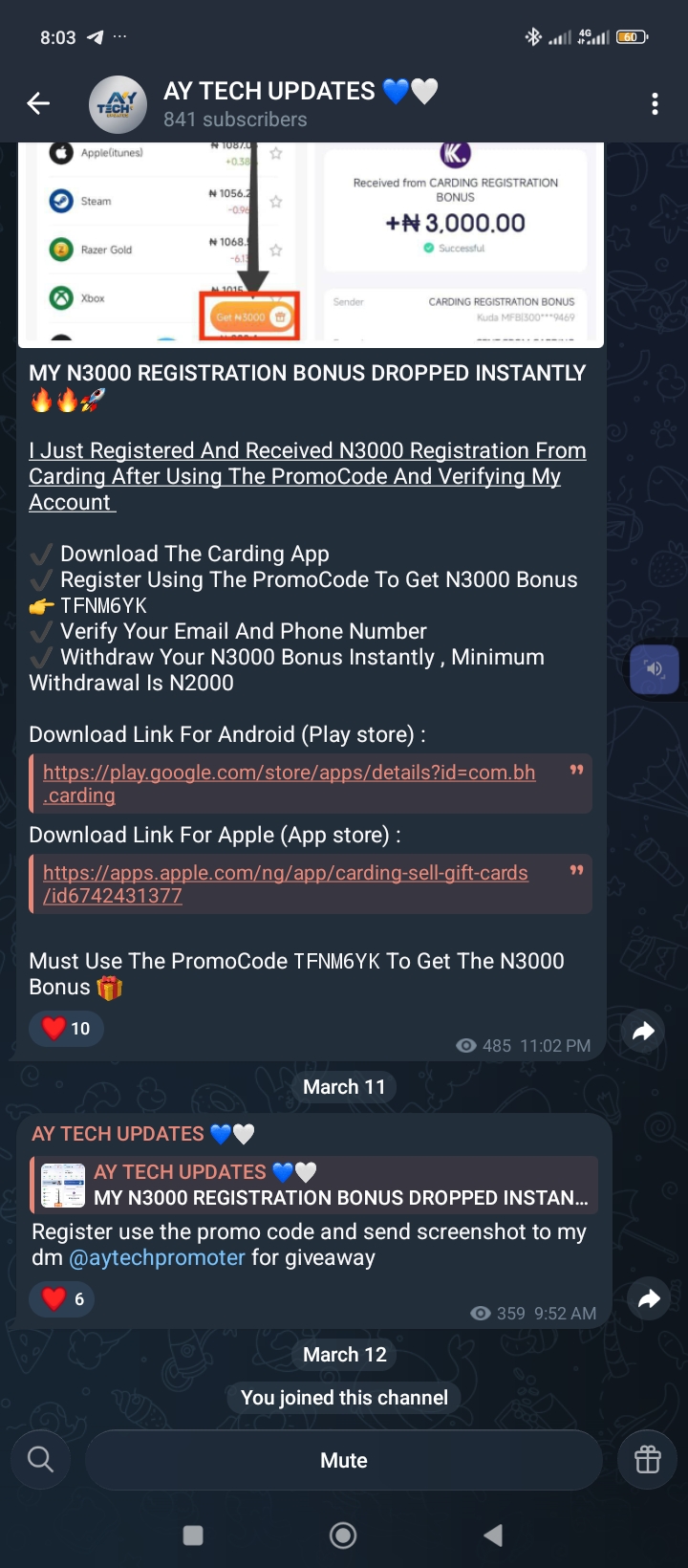The image size is (688, 1568).
Task: Open the bonus screenshot image in post
Action: (311, 244)
